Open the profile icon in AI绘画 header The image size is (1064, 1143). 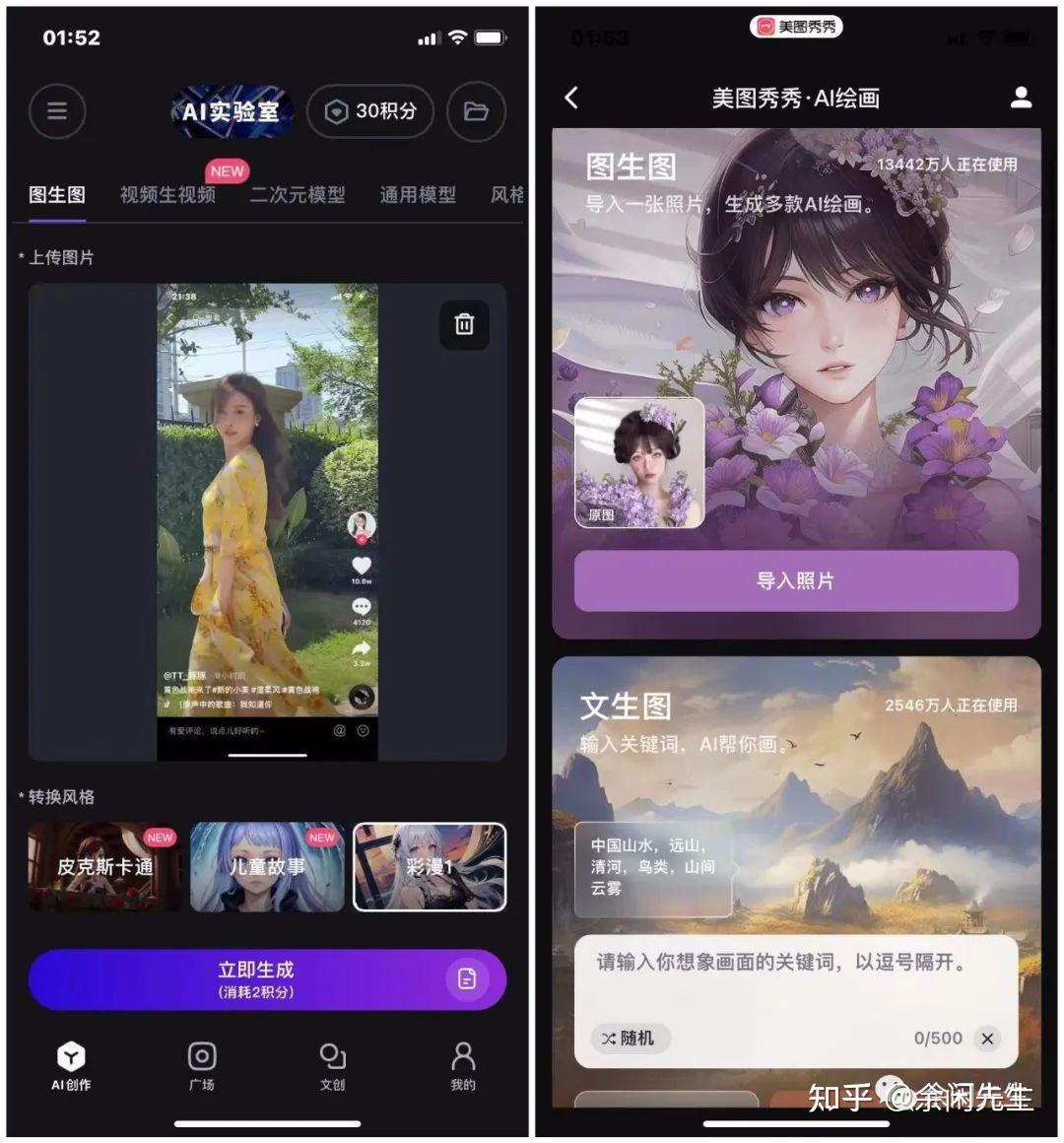(x=1021, y=98)
